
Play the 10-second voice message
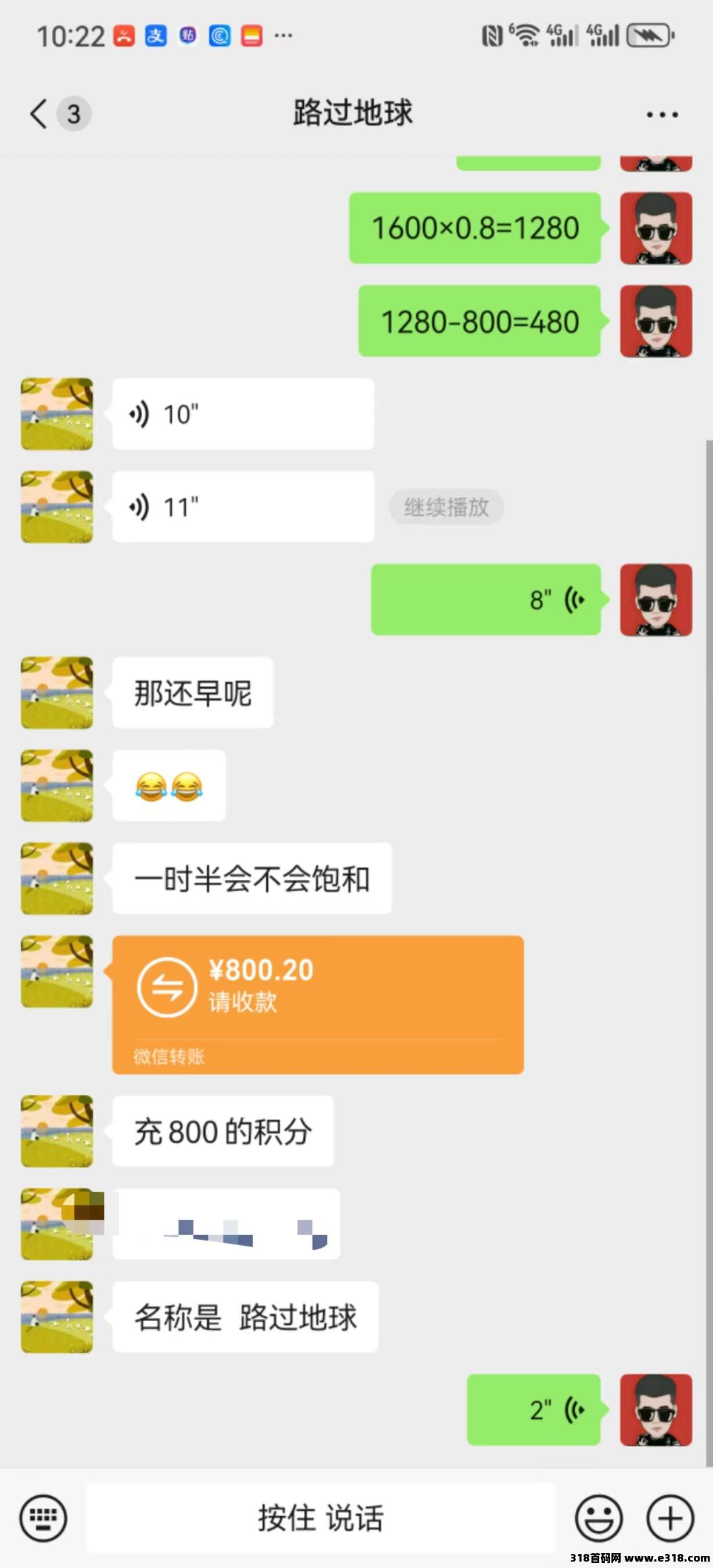(x=243, y=414)
